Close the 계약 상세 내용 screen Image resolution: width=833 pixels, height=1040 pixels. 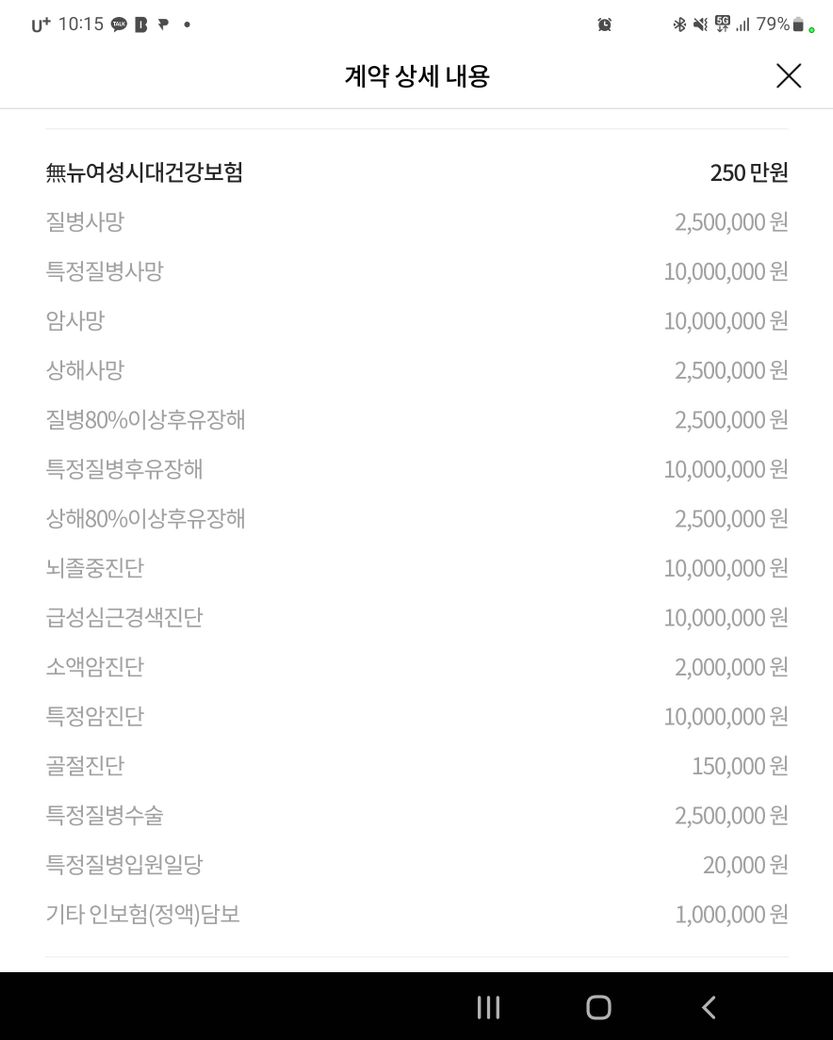pyautogui.click(x=788, y=76)
